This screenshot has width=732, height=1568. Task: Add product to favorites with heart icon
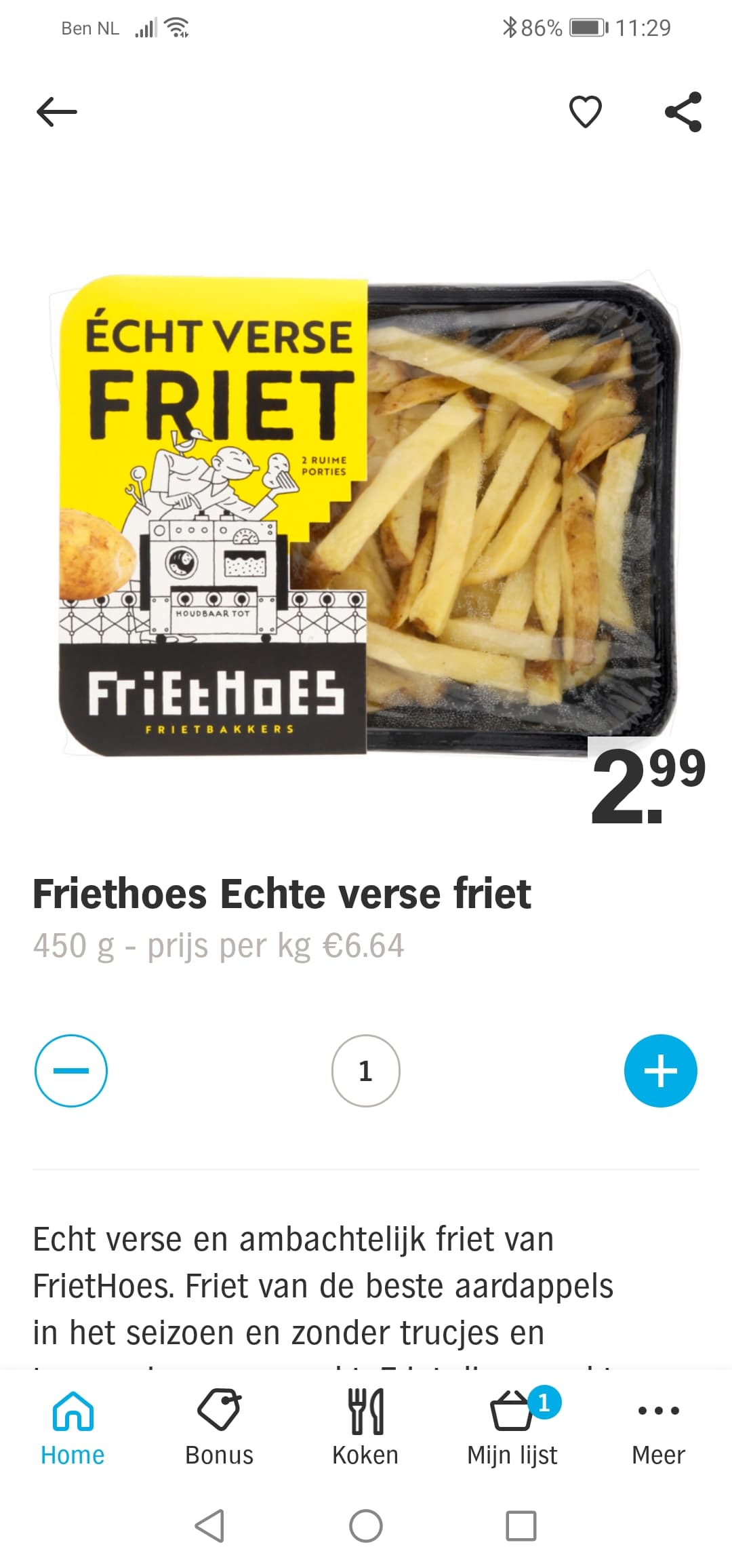point(586,112)
